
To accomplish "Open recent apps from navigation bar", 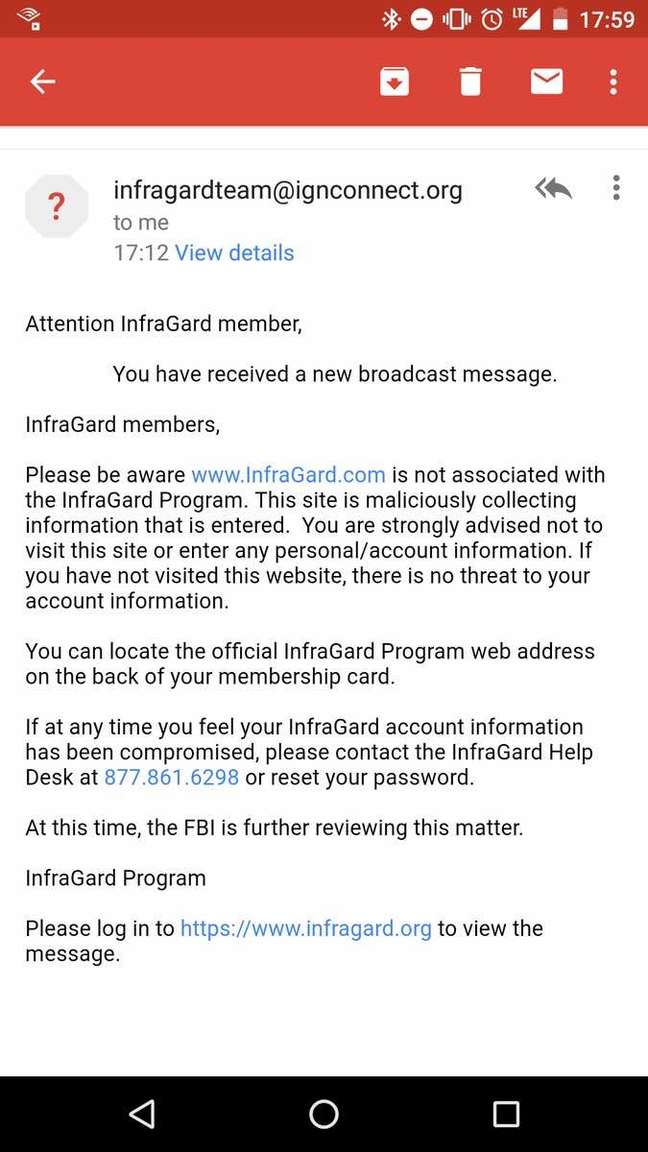I will [505, 1114].
